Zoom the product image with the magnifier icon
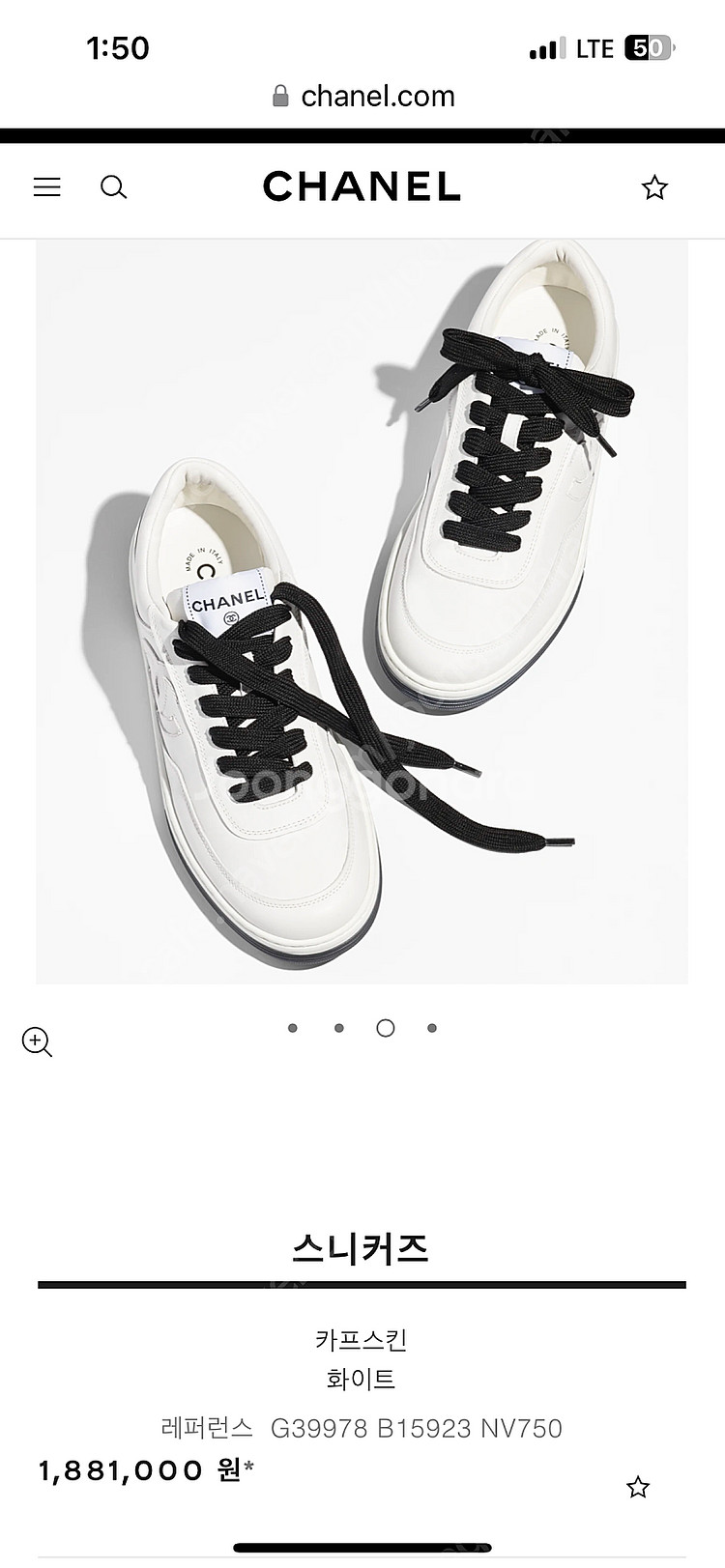 pos(37,1041)
